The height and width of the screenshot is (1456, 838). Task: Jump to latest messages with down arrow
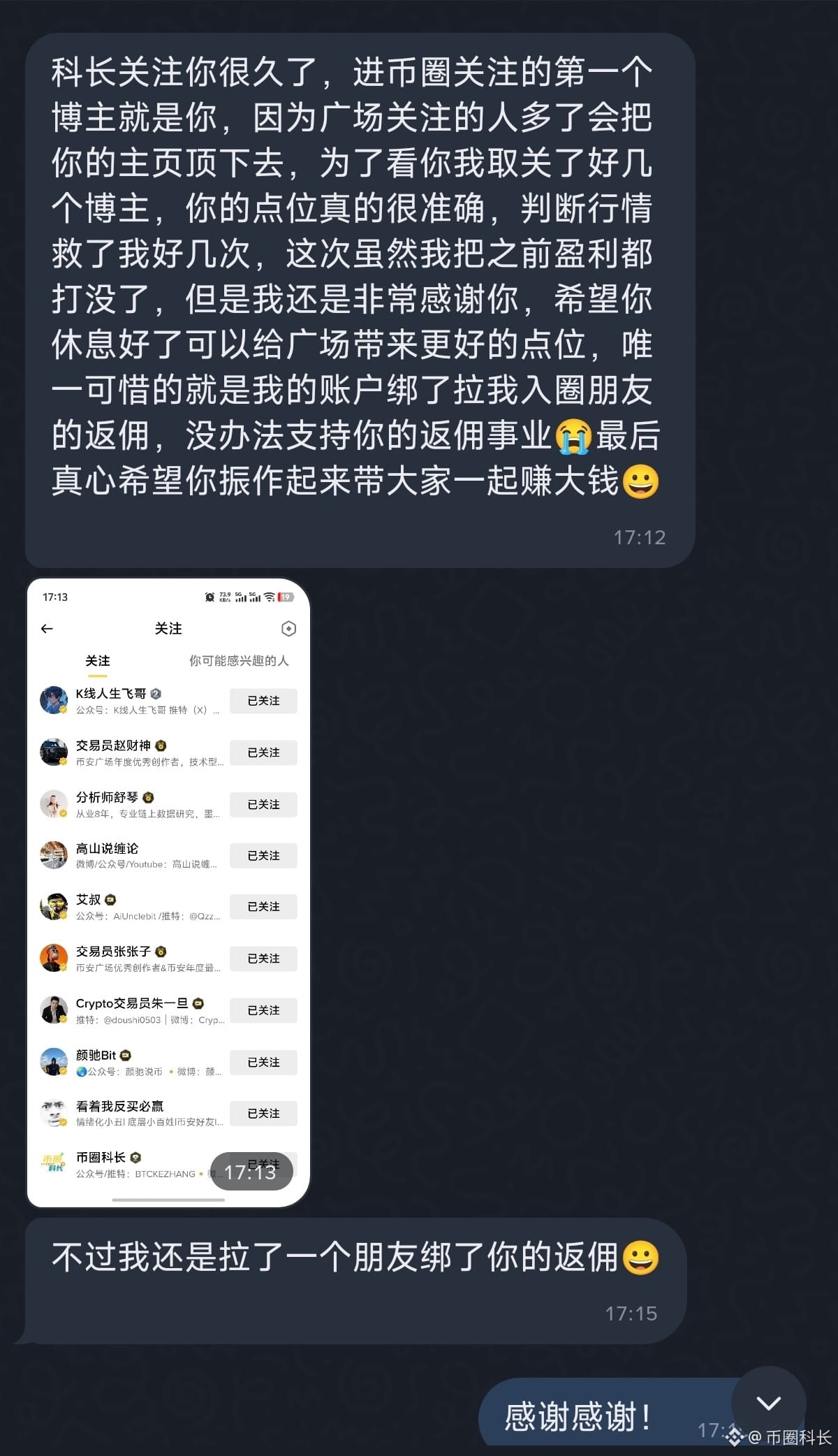(768, 1403)
